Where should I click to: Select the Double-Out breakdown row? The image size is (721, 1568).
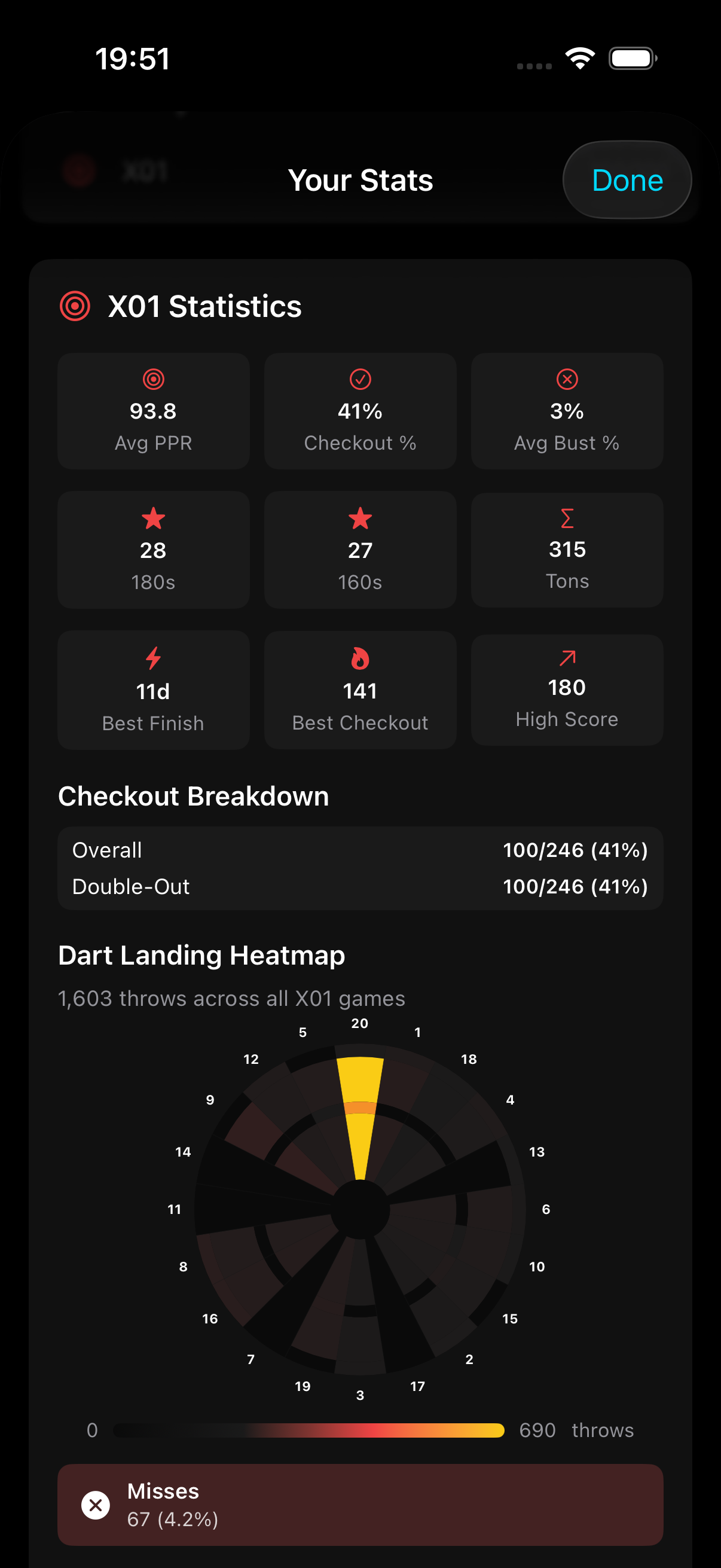pyautogui.click(x=360, y=887)
